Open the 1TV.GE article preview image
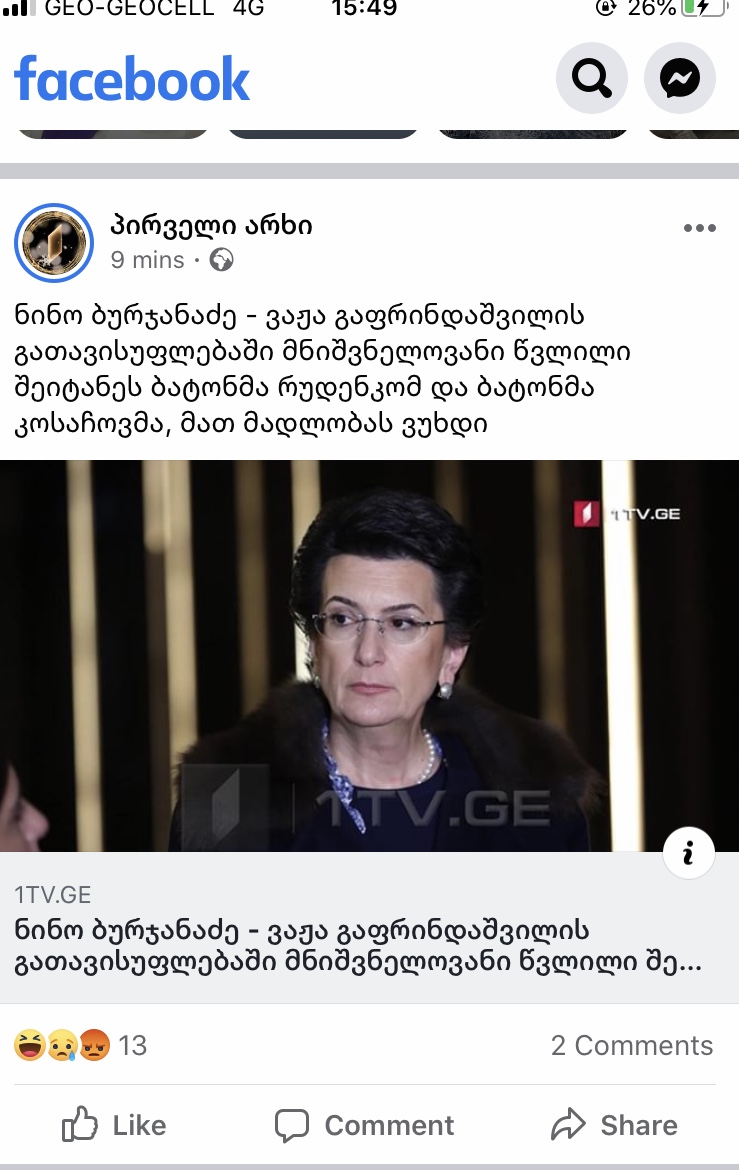This screenshot has width=739, height=1170. (369, 655)
